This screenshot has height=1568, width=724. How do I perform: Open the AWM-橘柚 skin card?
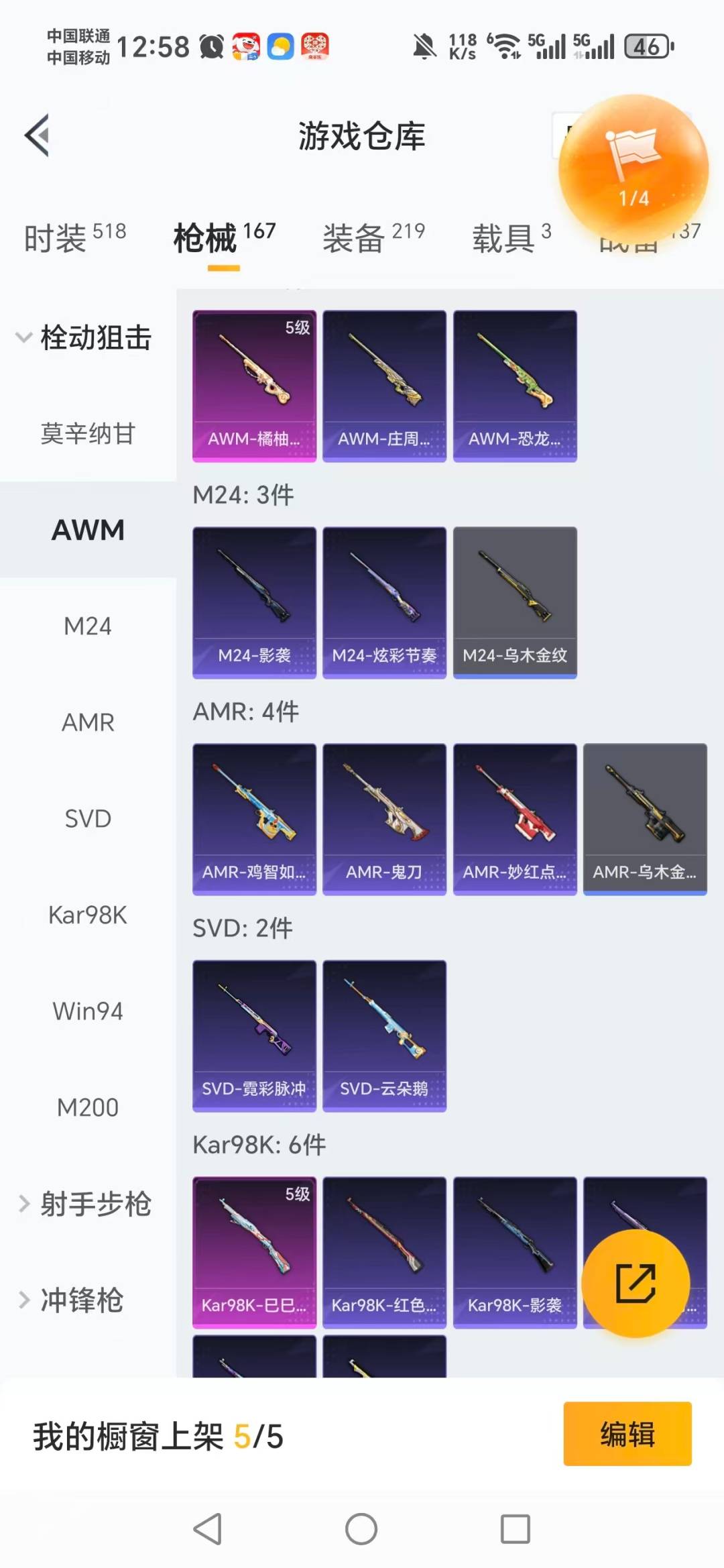click(x=253, y=386)
